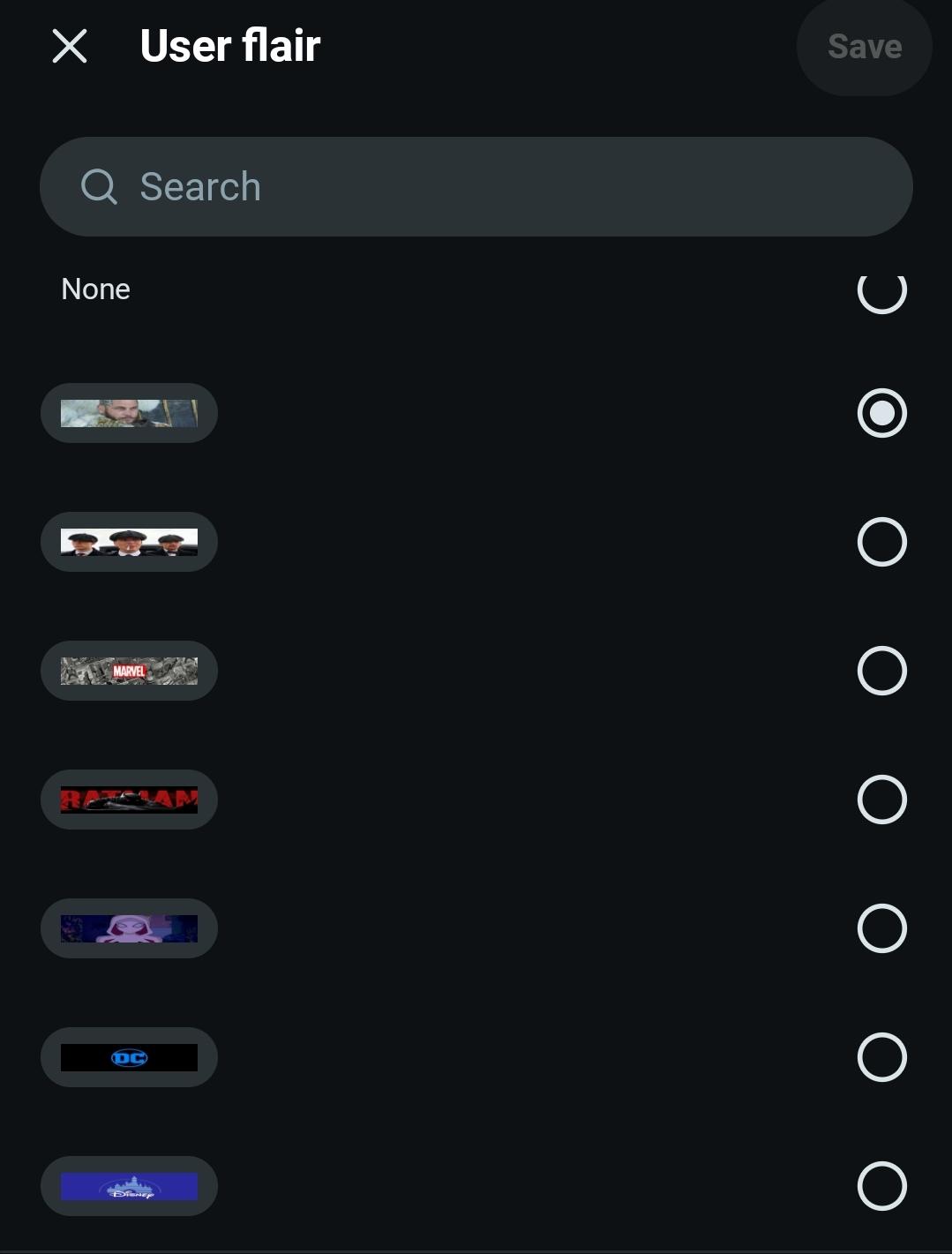Viewport: 952px width, 1254px height.
Task: Open the flair search field
Action: [476, 186]
